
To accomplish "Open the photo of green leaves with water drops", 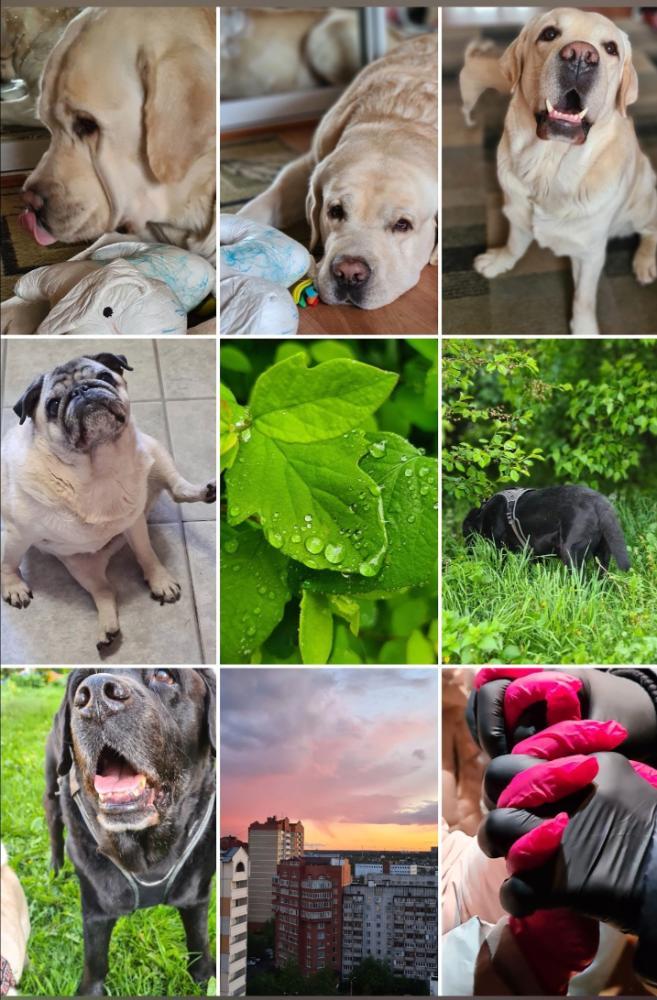I will pos(328,500).
